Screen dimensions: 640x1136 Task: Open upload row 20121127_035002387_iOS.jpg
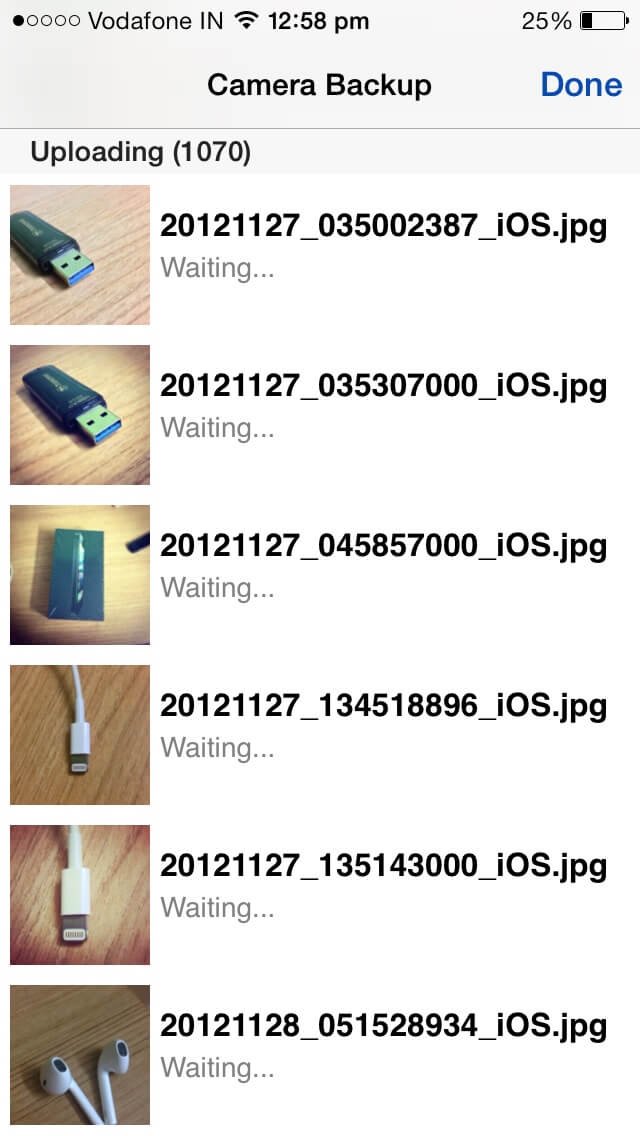pos(320,254)
